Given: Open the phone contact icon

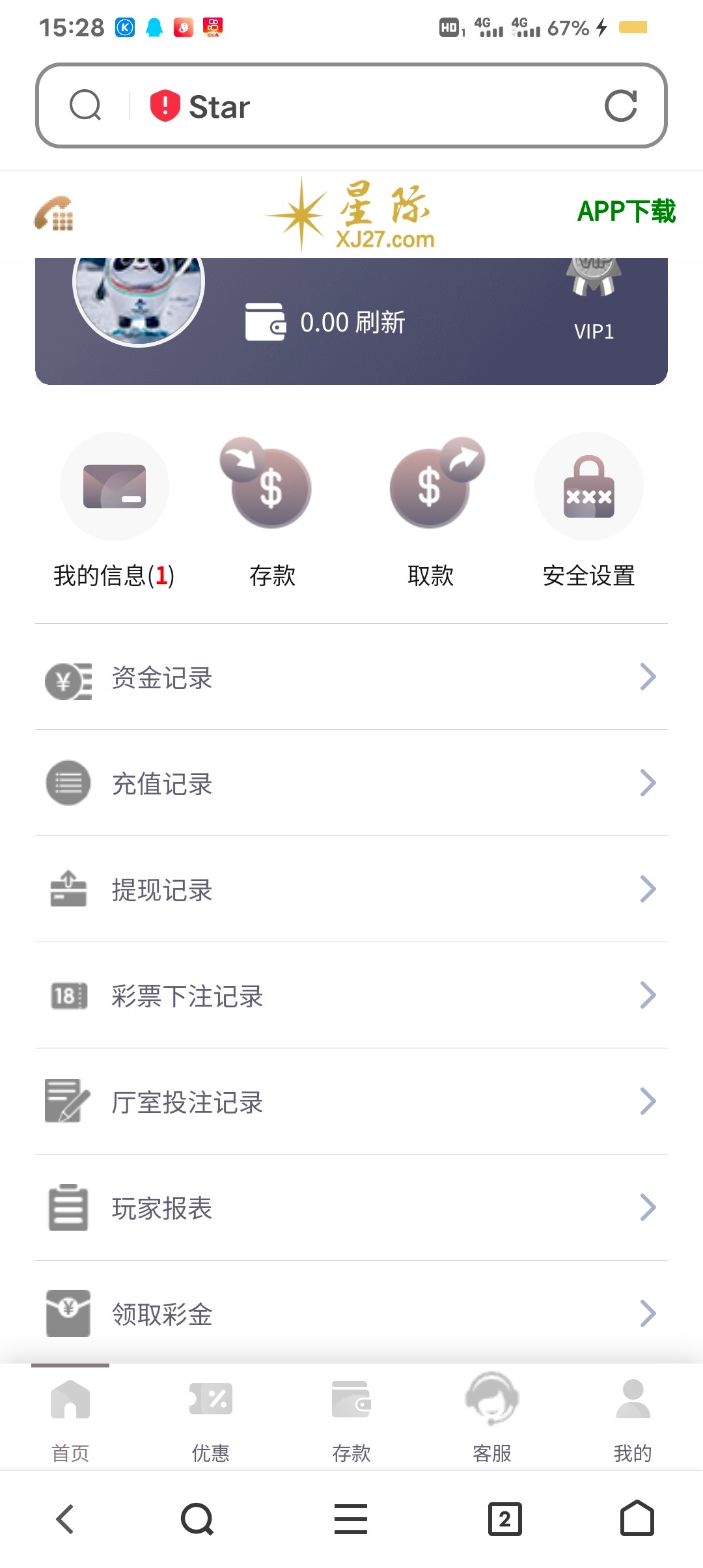Looking at the screenshot, I should 54,213.
